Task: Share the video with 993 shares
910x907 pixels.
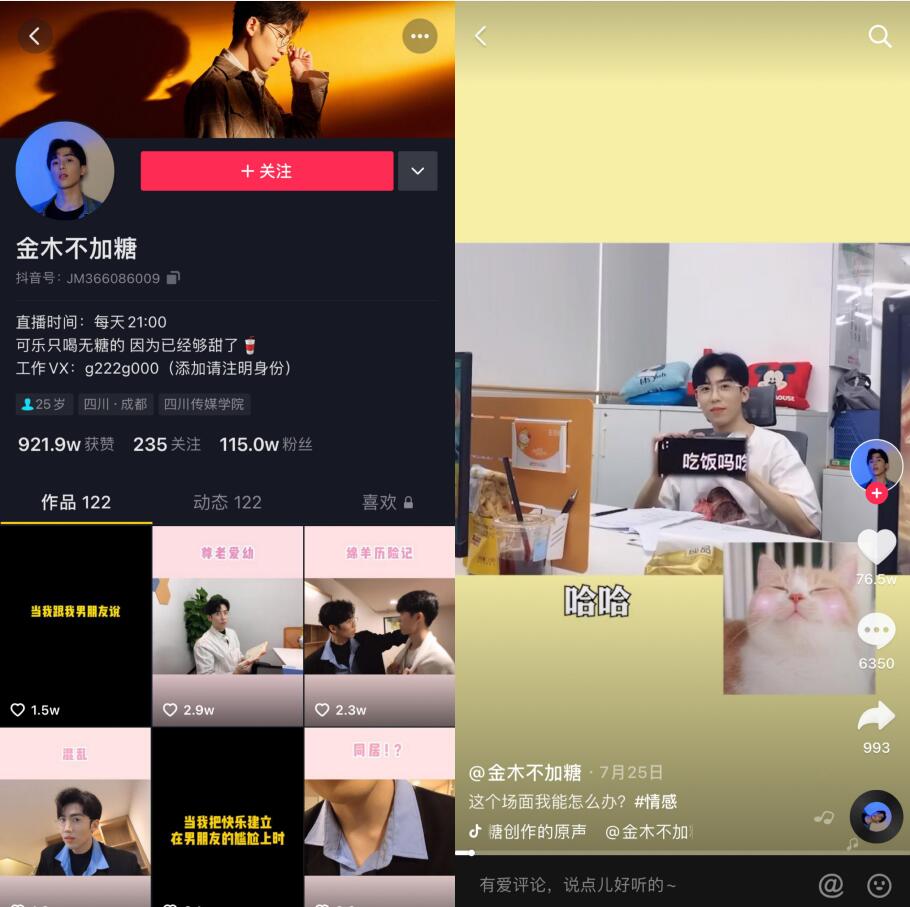Action: pos(876,716)
